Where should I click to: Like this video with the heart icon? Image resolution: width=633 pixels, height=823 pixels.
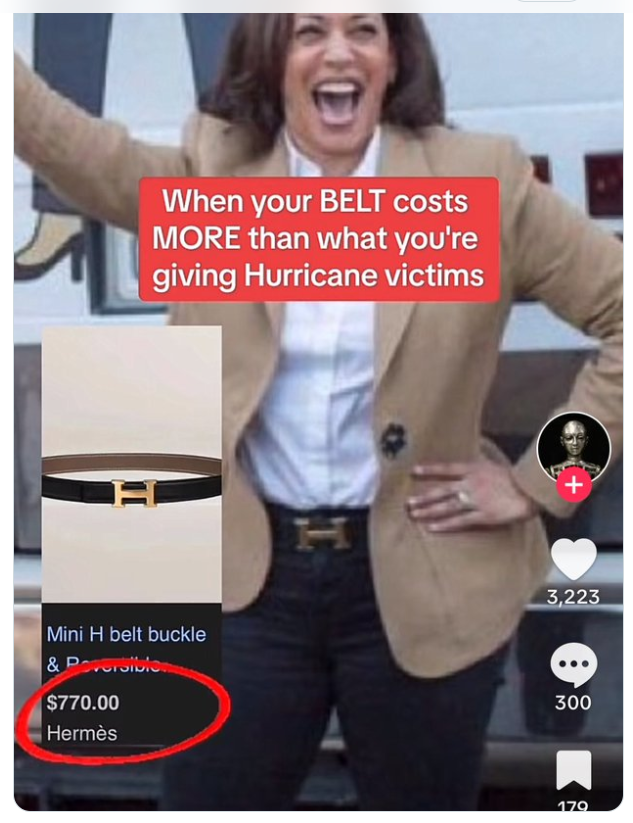574,560
